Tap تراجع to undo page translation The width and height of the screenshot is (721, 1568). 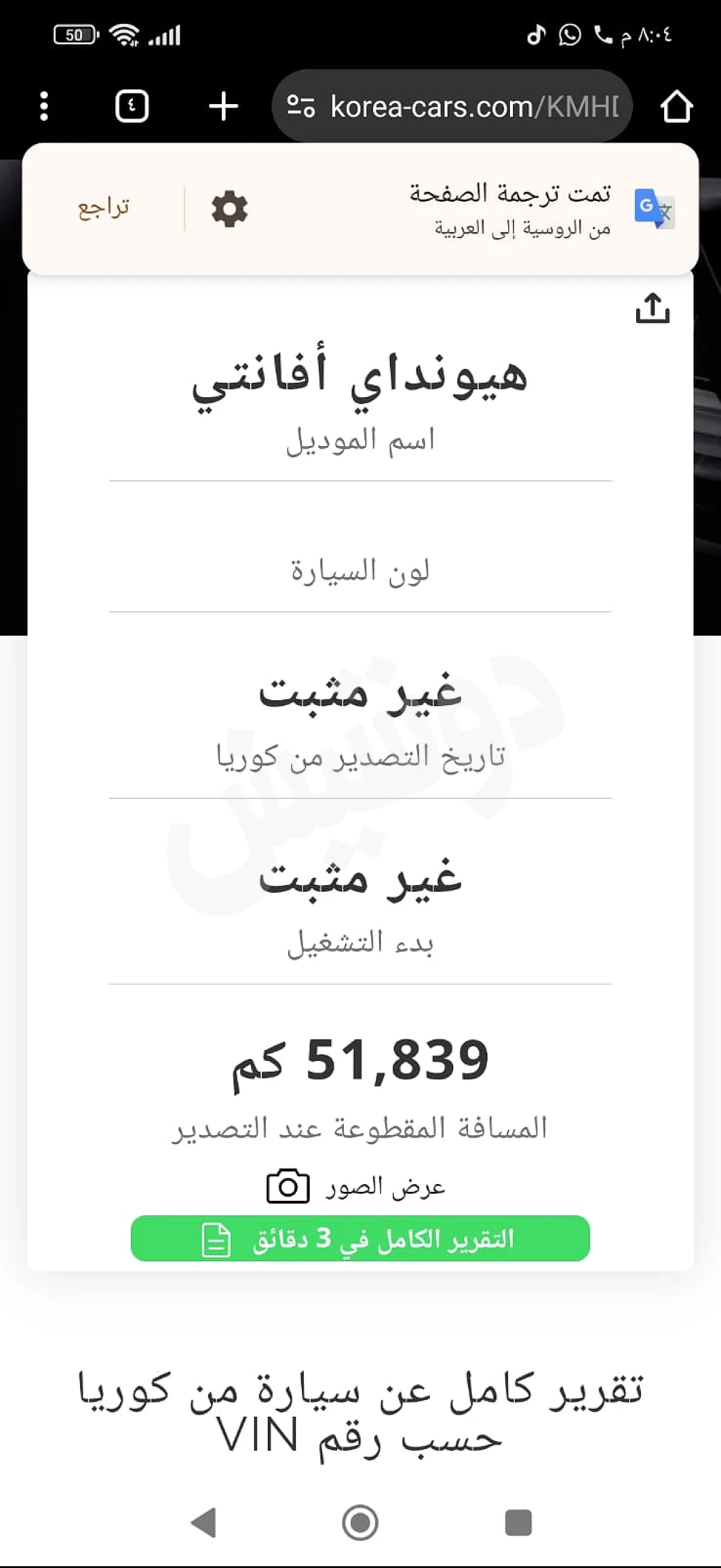(103, 208)
